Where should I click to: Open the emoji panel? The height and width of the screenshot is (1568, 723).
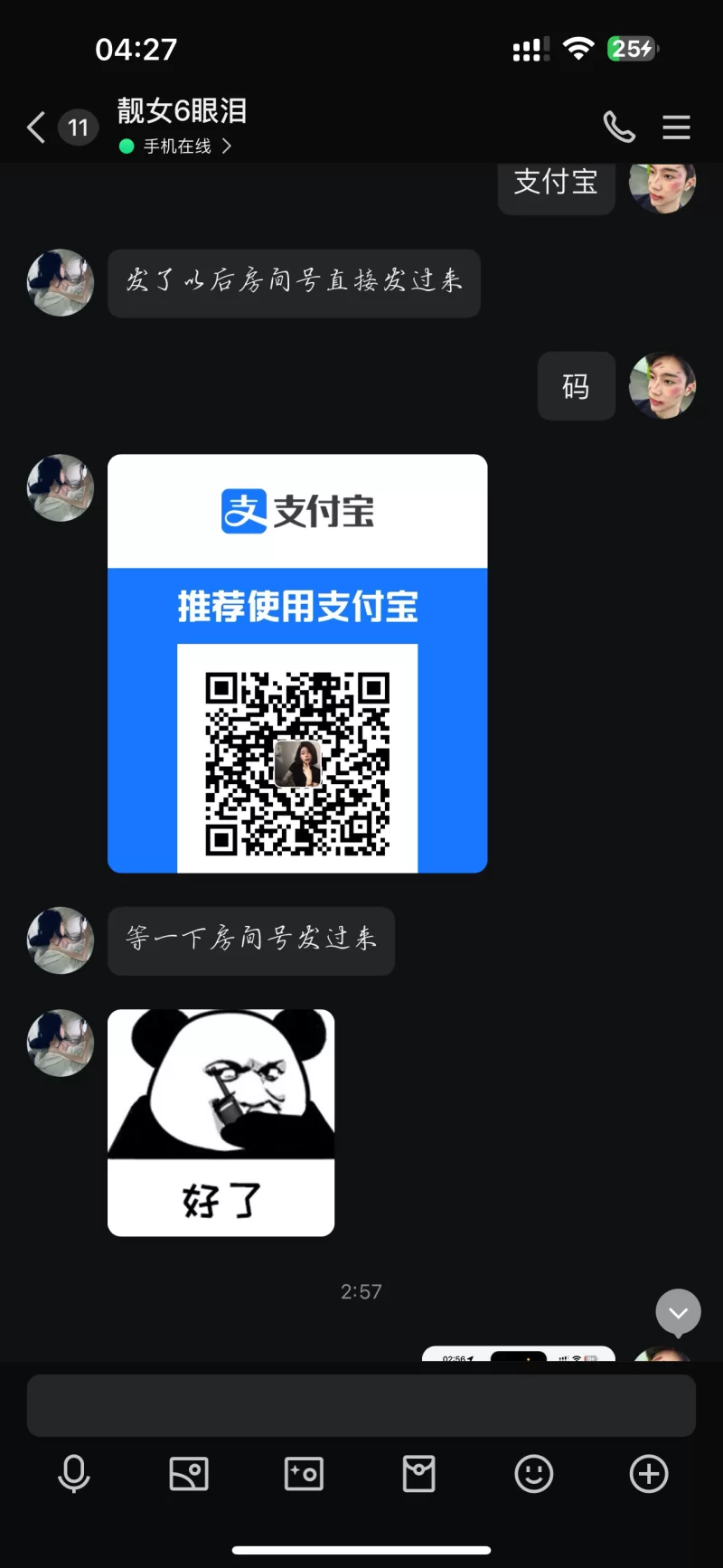click(x=533, y=1474)
